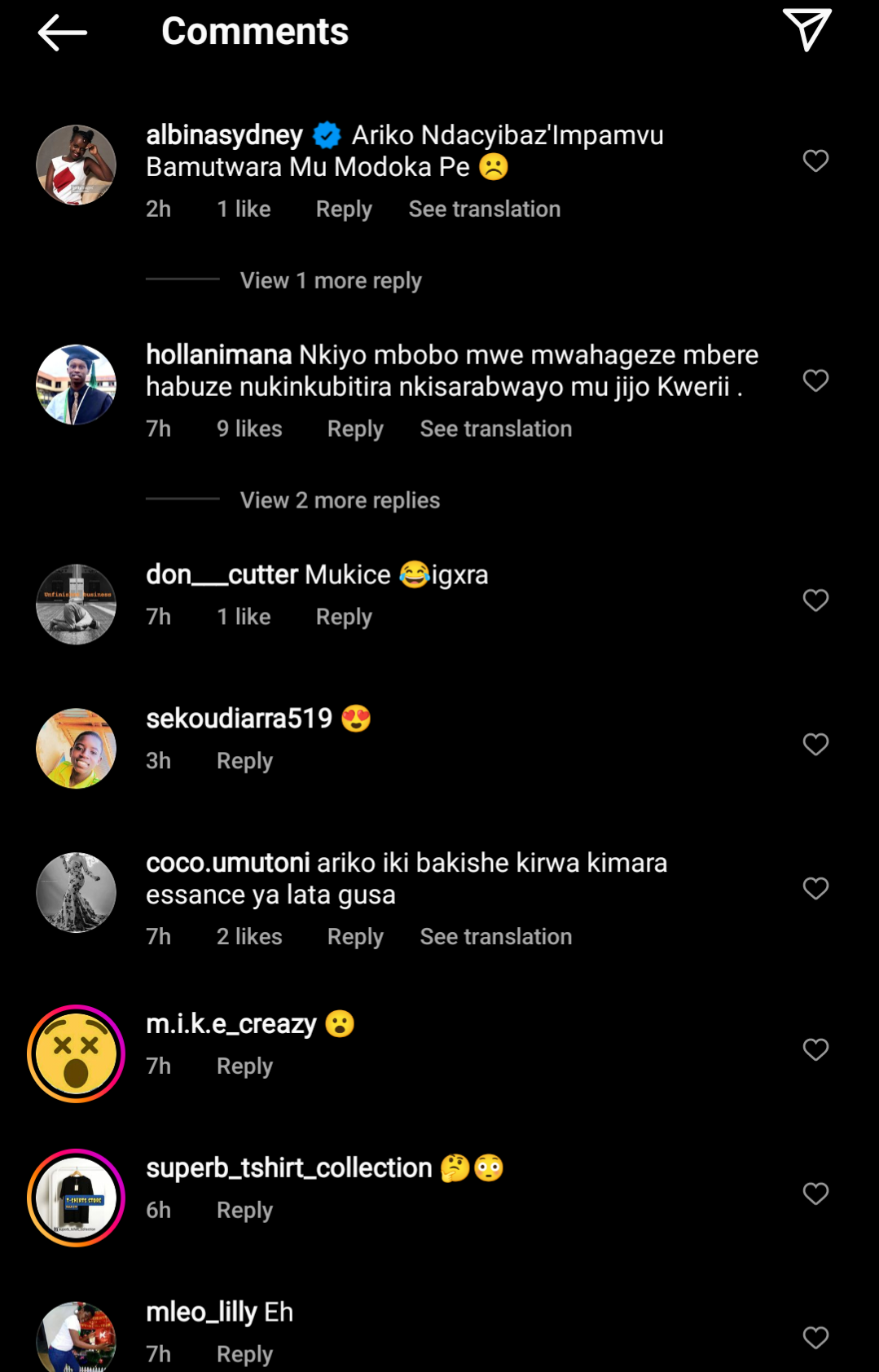
Task: Reply to coco.umutoni's comment
Action: click(355, 937)
